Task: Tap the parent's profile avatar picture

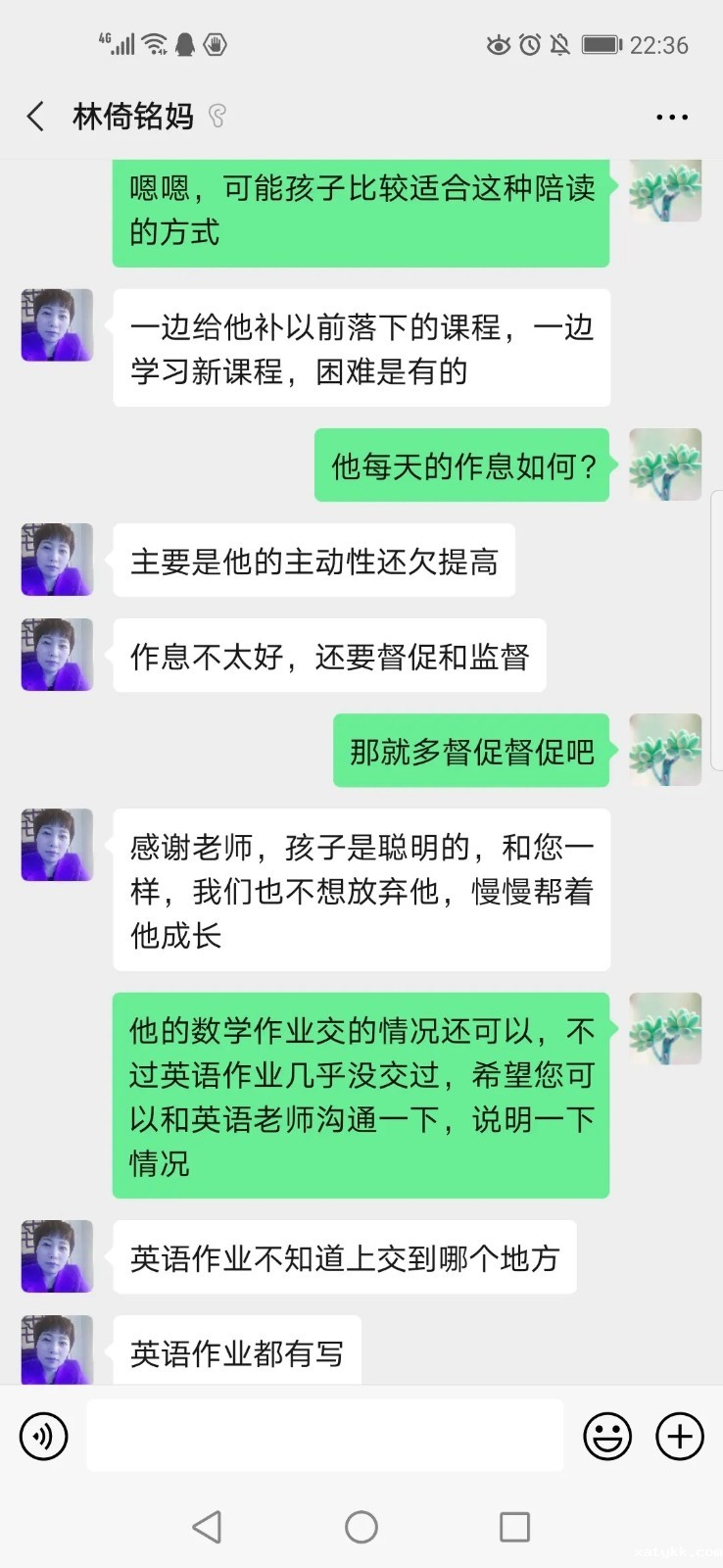Action: point(56,324)
